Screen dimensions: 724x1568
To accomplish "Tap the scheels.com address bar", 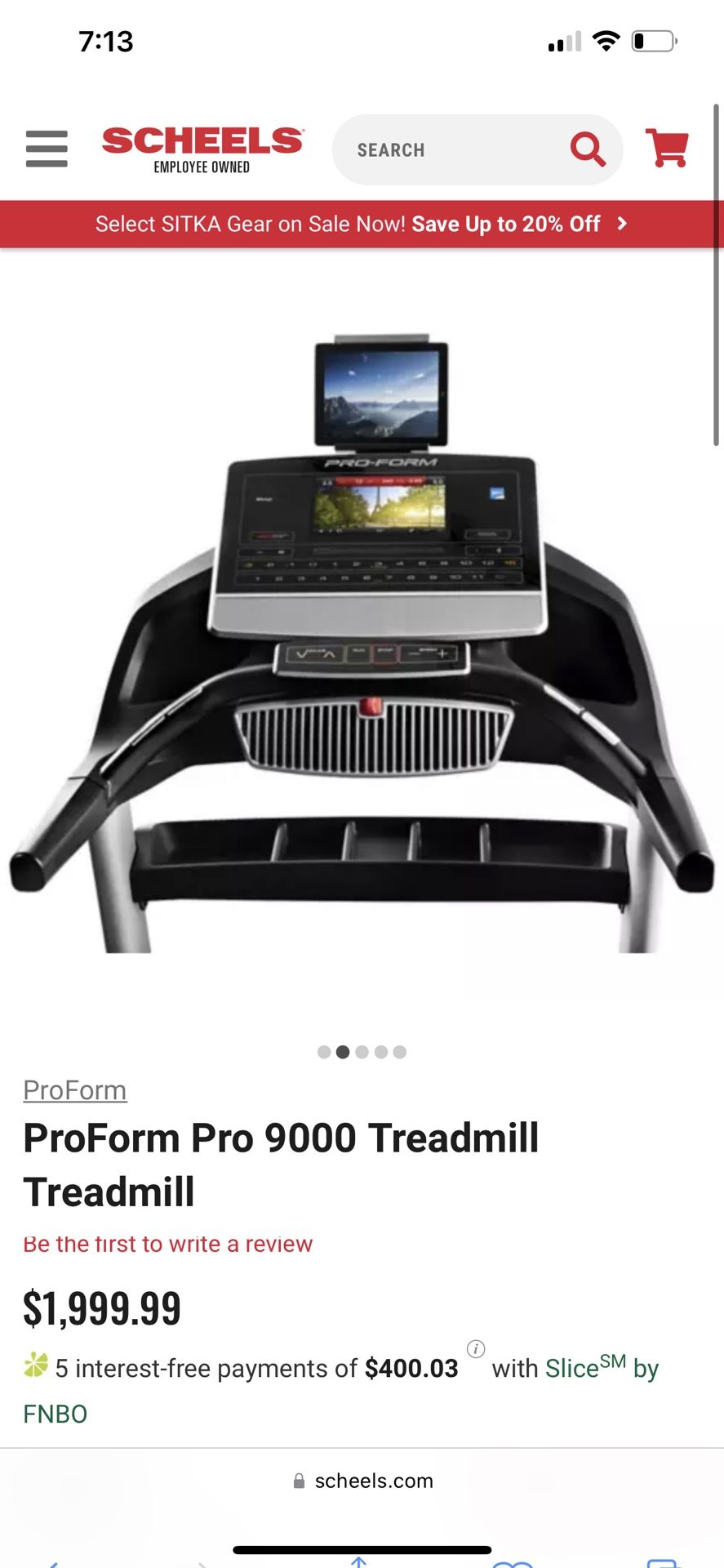I will click(363, 1481).
